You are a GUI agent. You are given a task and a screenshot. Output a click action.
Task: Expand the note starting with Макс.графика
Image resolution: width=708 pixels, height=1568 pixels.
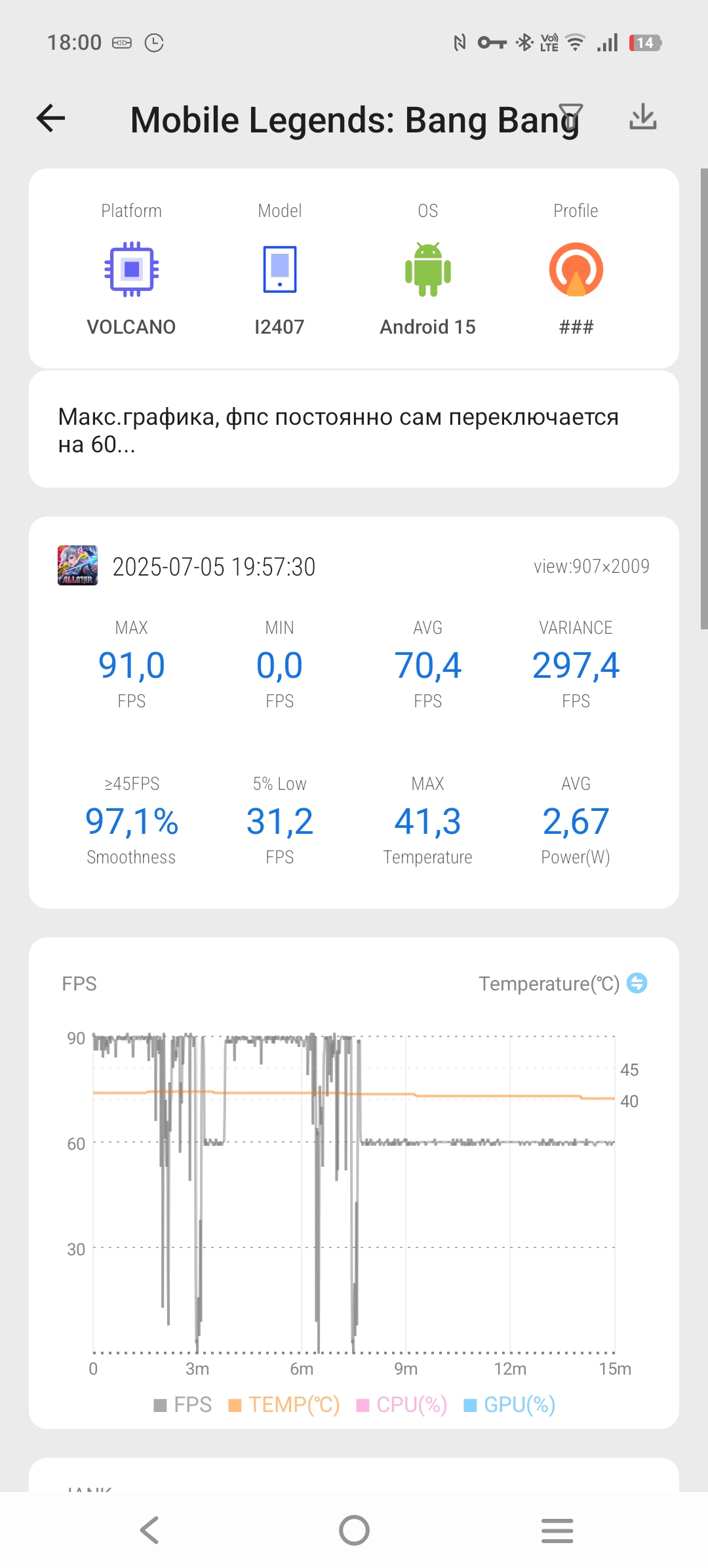pos(354,430)
